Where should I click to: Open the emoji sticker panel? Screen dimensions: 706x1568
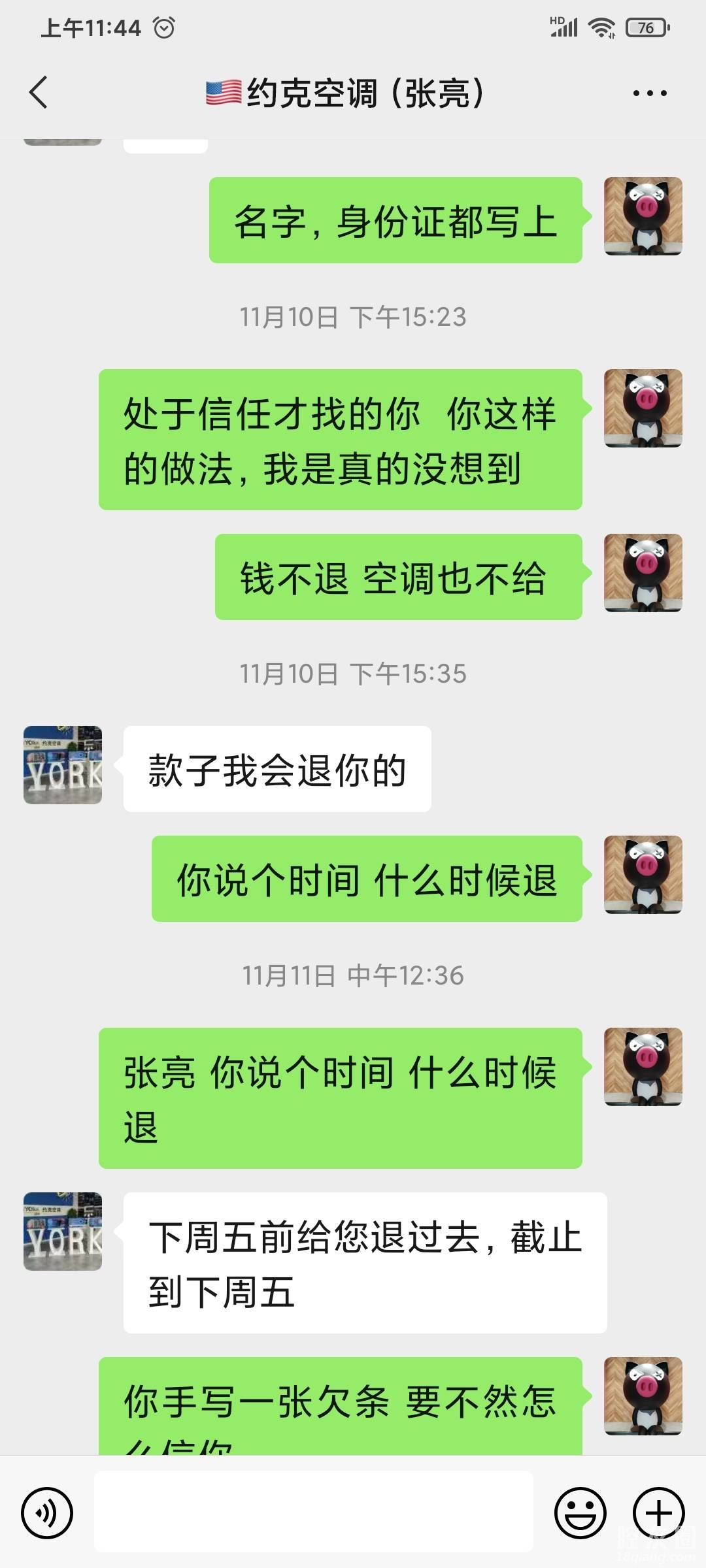tap(580, 1512)
